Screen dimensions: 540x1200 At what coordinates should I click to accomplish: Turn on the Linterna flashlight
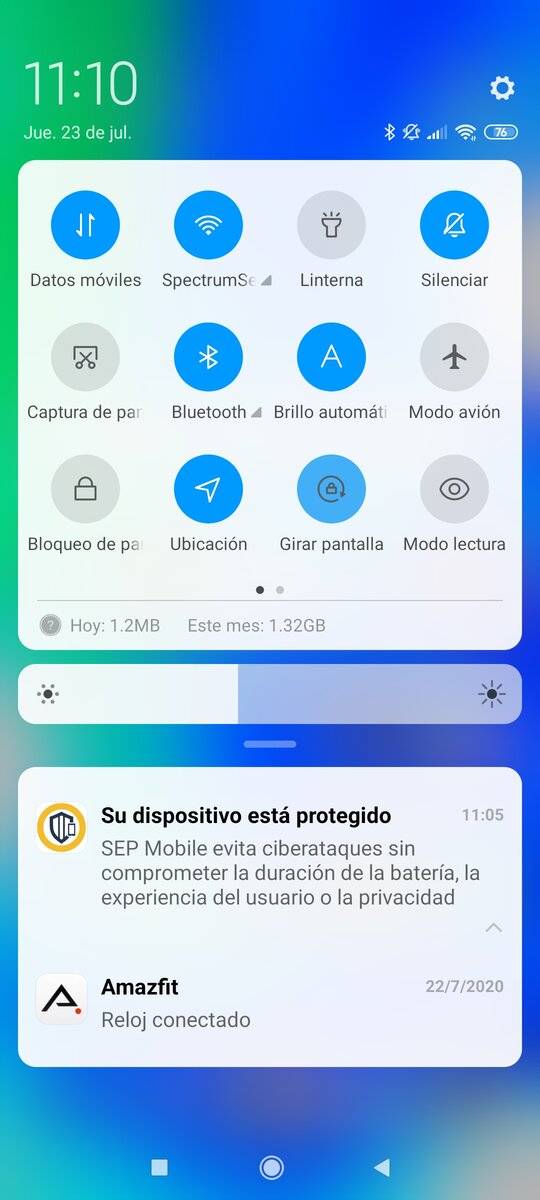[x=331, y=225]
